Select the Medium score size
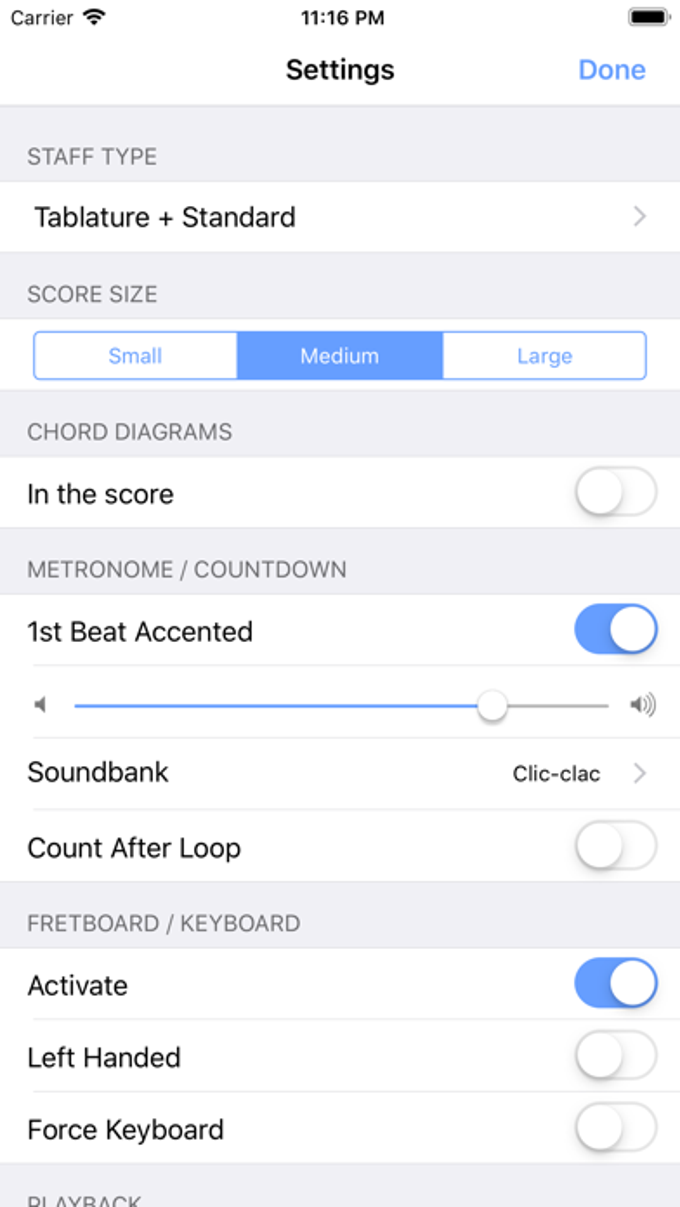This screenshot has width=680, height=1207. [340, 356]
